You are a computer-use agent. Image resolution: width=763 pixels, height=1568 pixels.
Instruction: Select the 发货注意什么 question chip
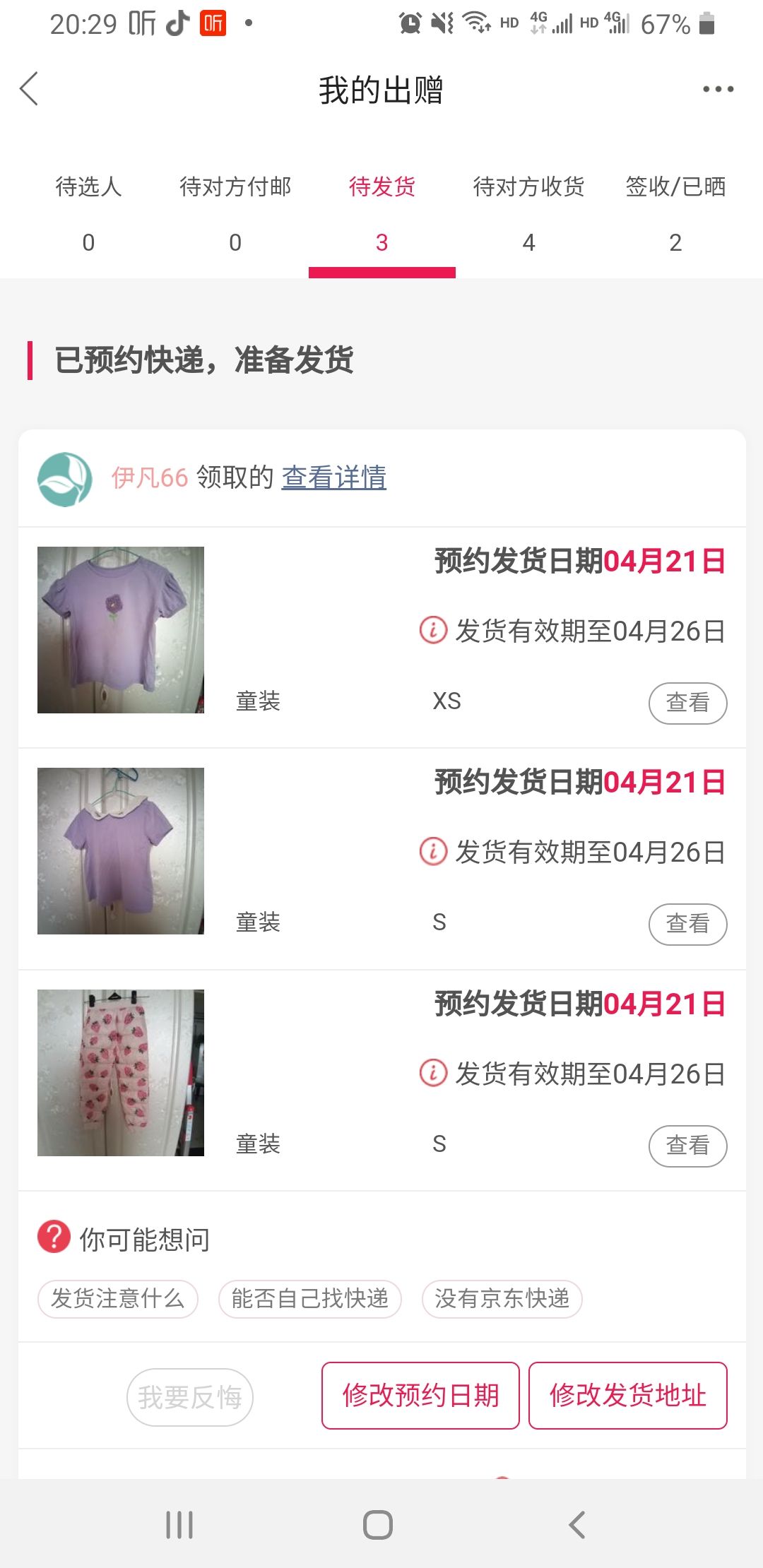[117, 1298]
